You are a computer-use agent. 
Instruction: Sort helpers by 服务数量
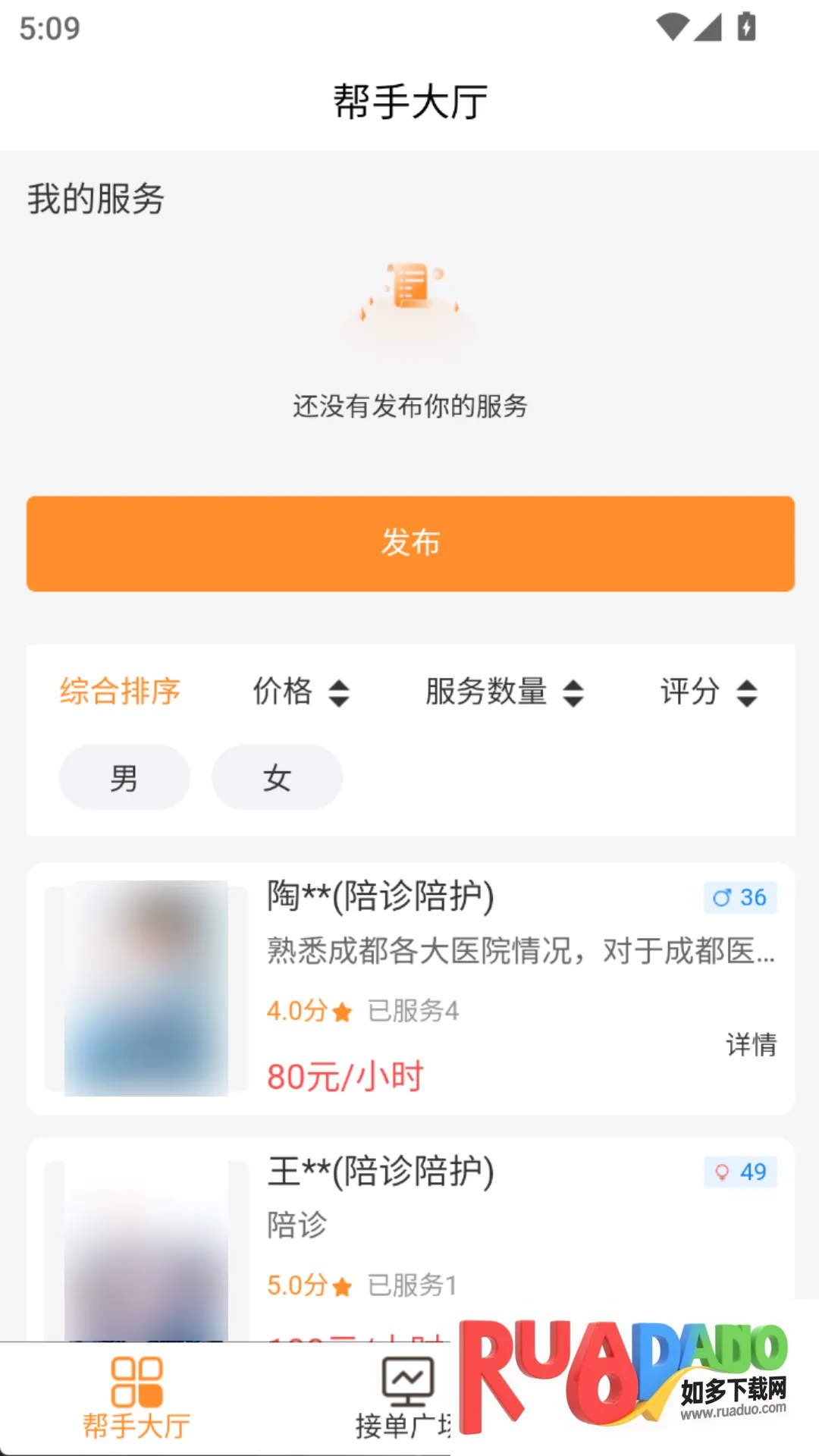click(504, 692)
